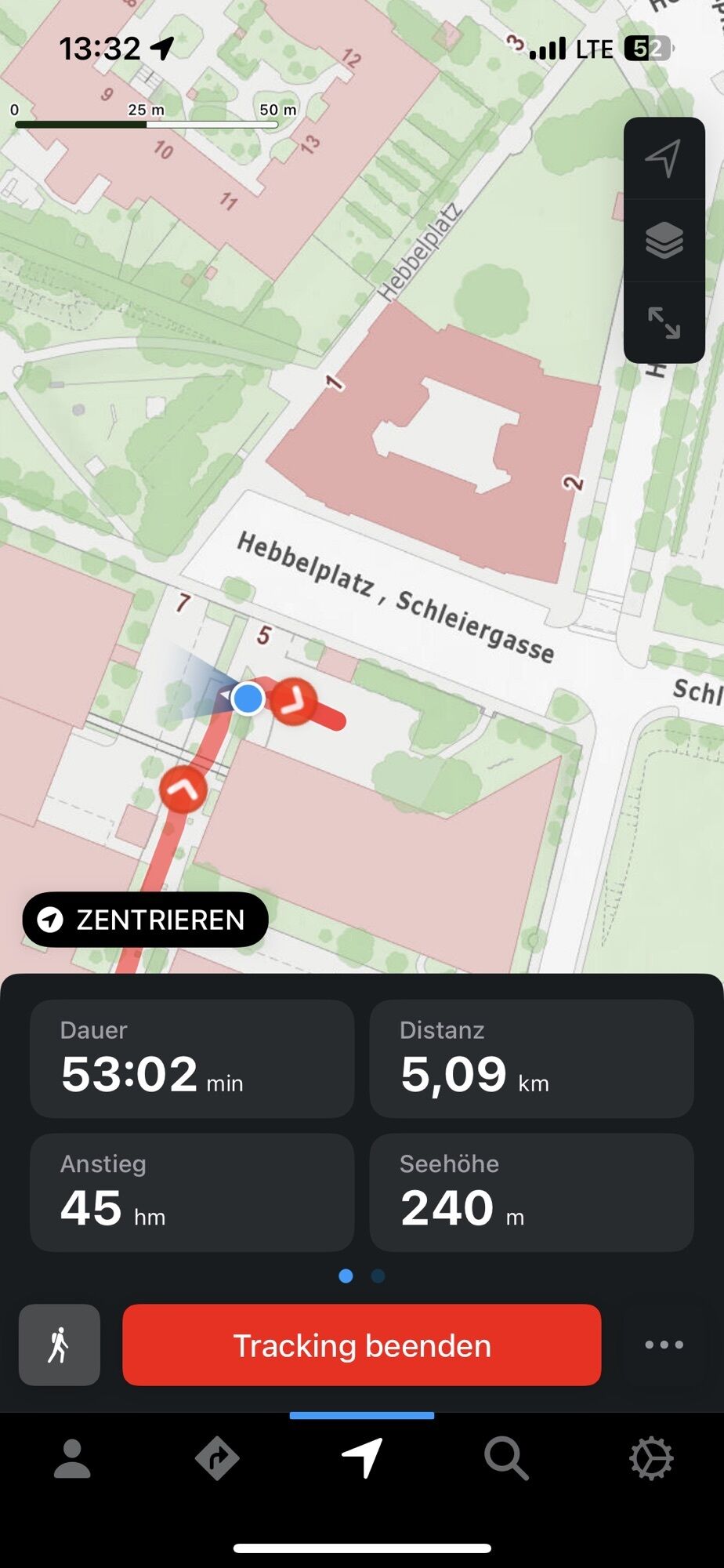Image resolution: width=724 pixels, height=1568 pixels.
Task: Tap Tracking beenden to stop tracking
Action: pos(362,1345)
